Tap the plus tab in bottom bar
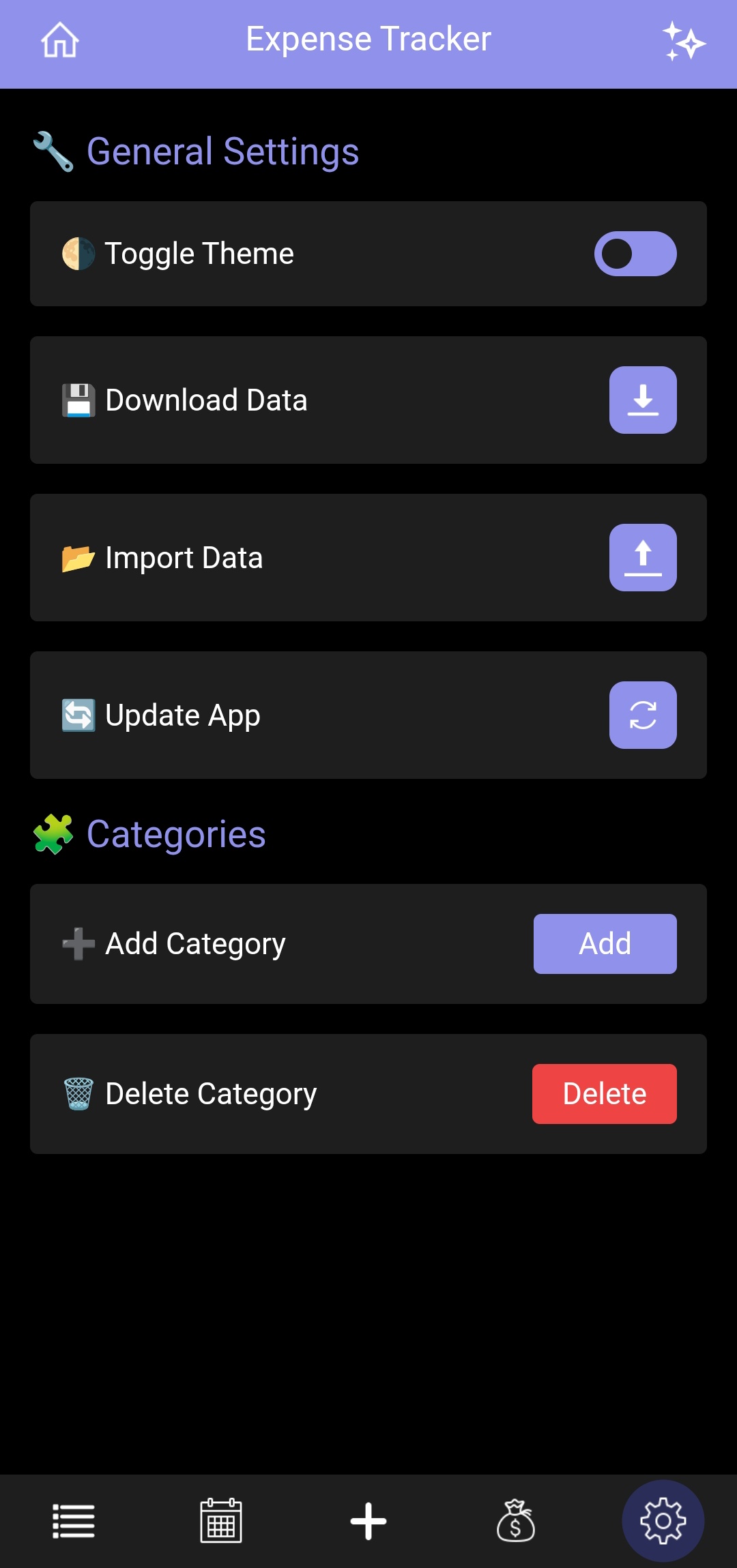Viewport: 737px width, 1568px height. [369, 1521]
